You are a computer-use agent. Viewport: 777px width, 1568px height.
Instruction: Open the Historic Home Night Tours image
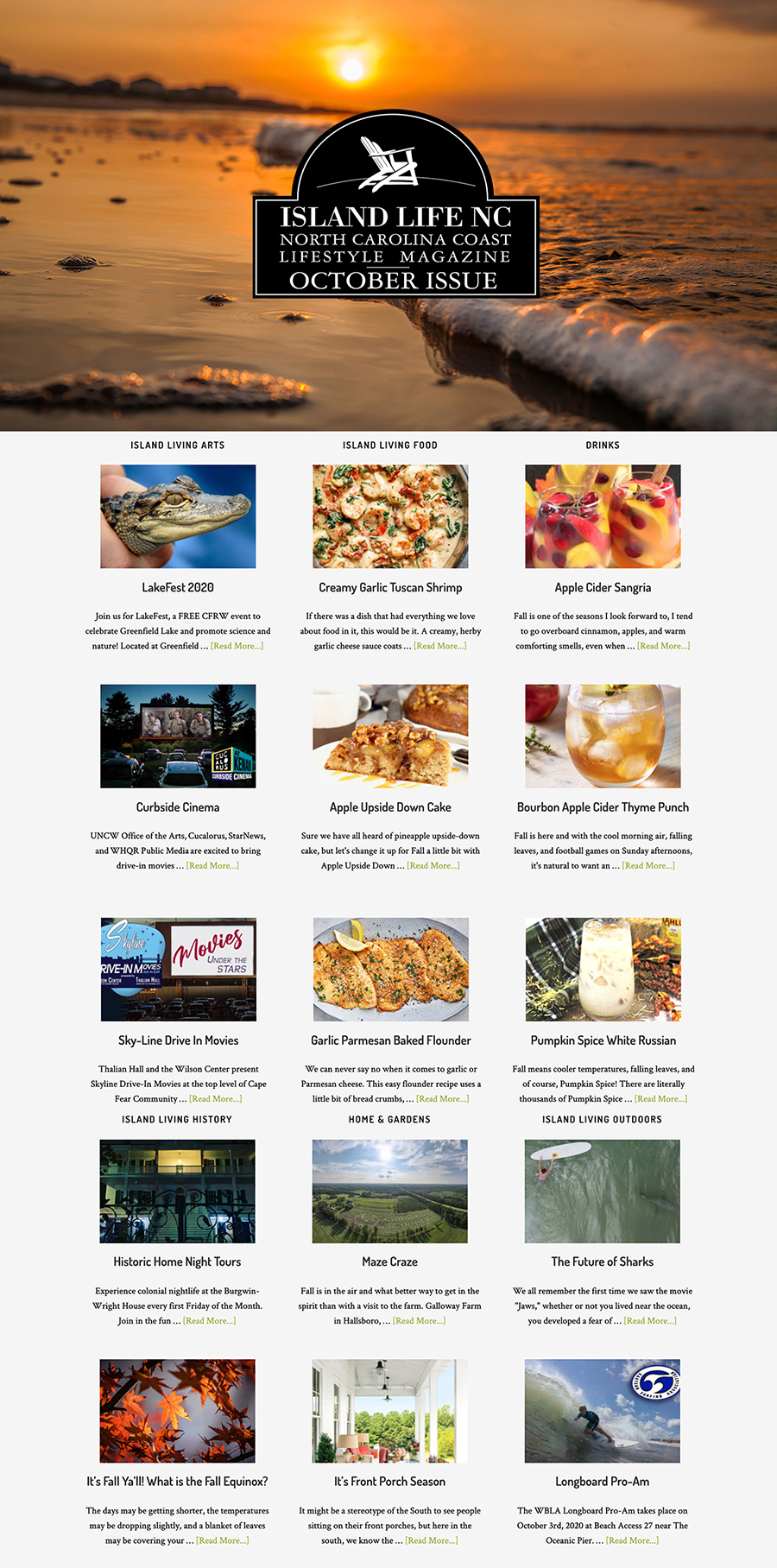(x=178, y=1191)
